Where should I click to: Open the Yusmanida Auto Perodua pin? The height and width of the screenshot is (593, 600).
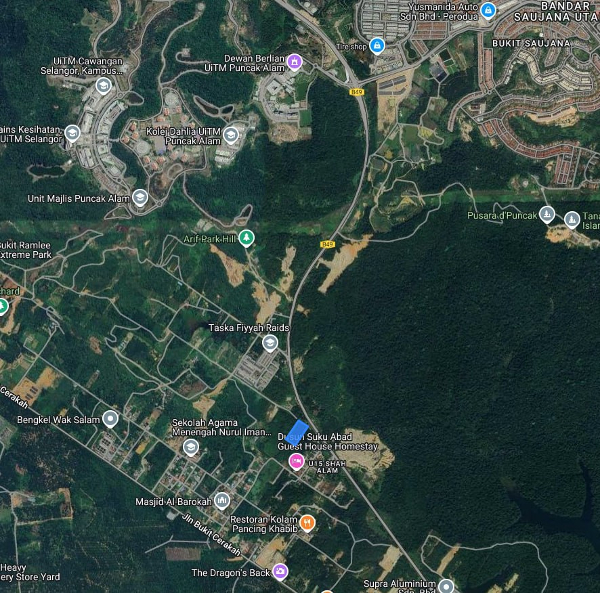(488, 11)
